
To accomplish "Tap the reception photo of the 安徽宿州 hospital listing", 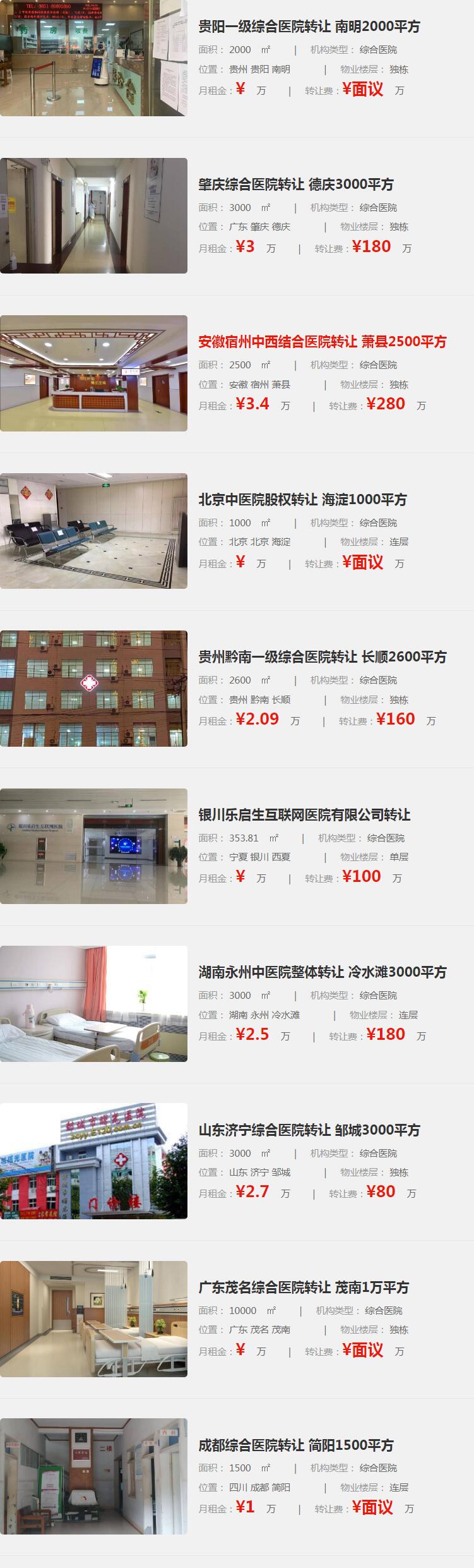I will pos(93,373).
